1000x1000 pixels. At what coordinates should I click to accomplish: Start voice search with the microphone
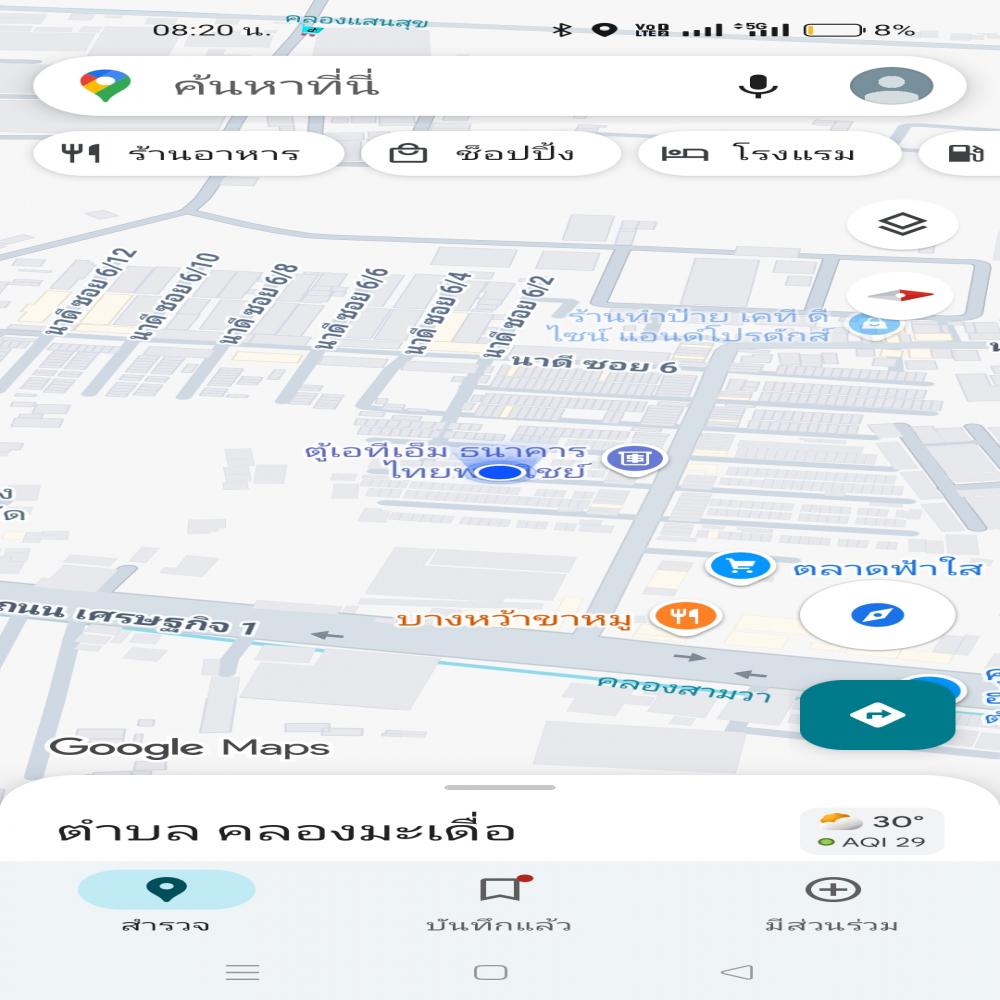pyautogui.click(x=757, y=86)
